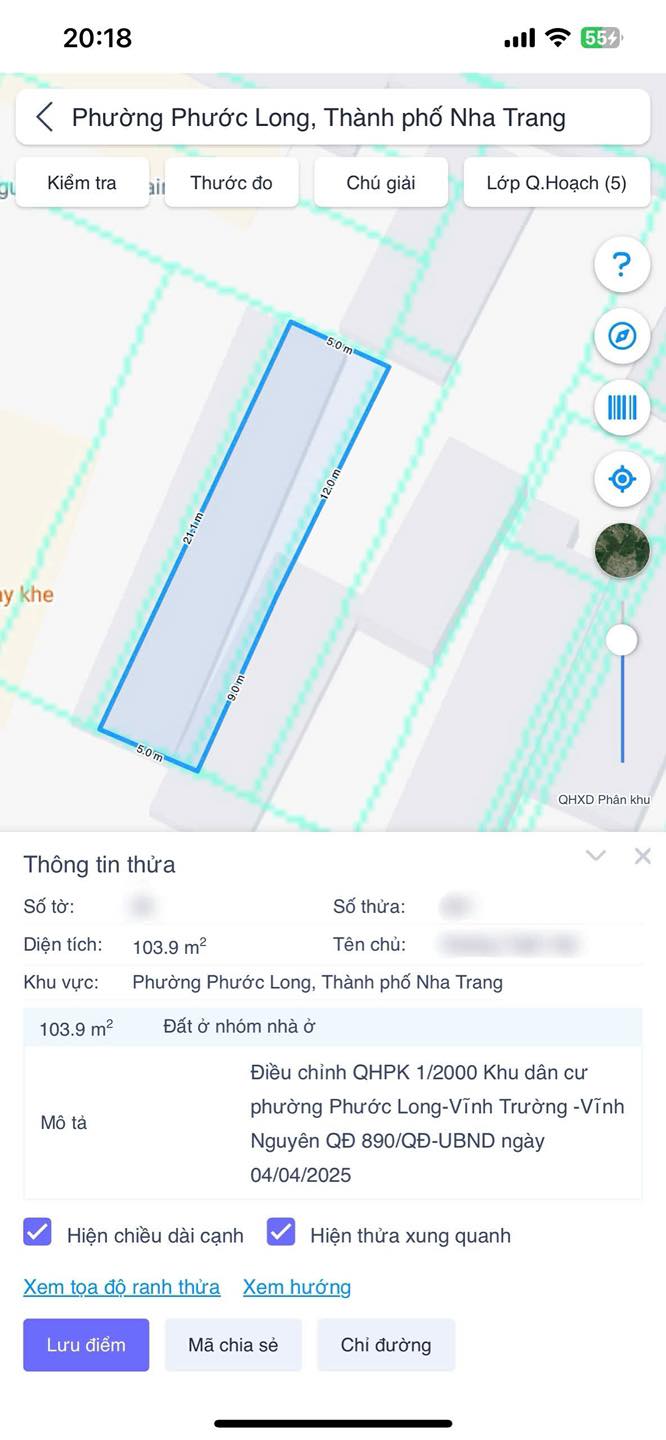Uncheck Hiện chiều dài cạnh

[x=37, y=1232]
